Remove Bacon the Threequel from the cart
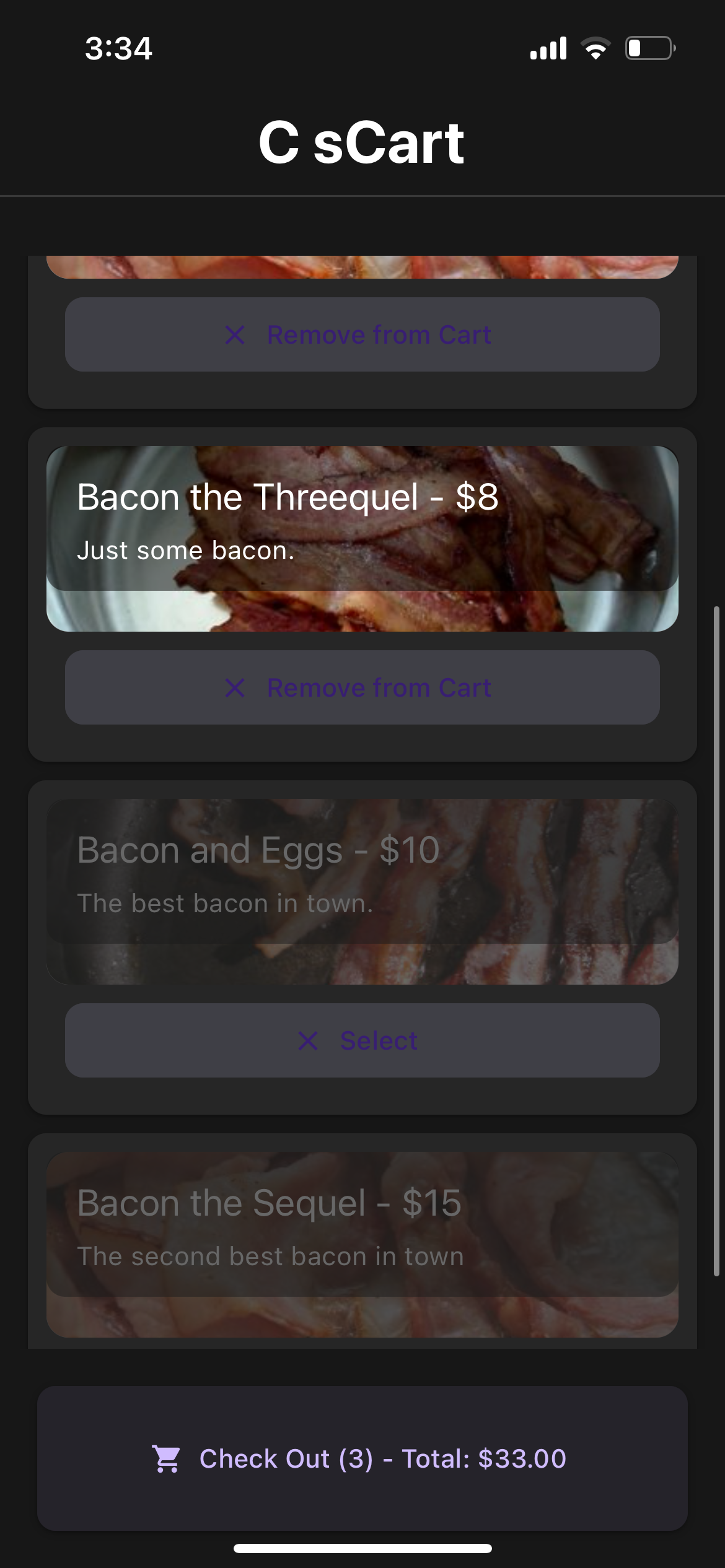Image resolution: width=725 pixels, height=1568 pixels. point(362,687)
